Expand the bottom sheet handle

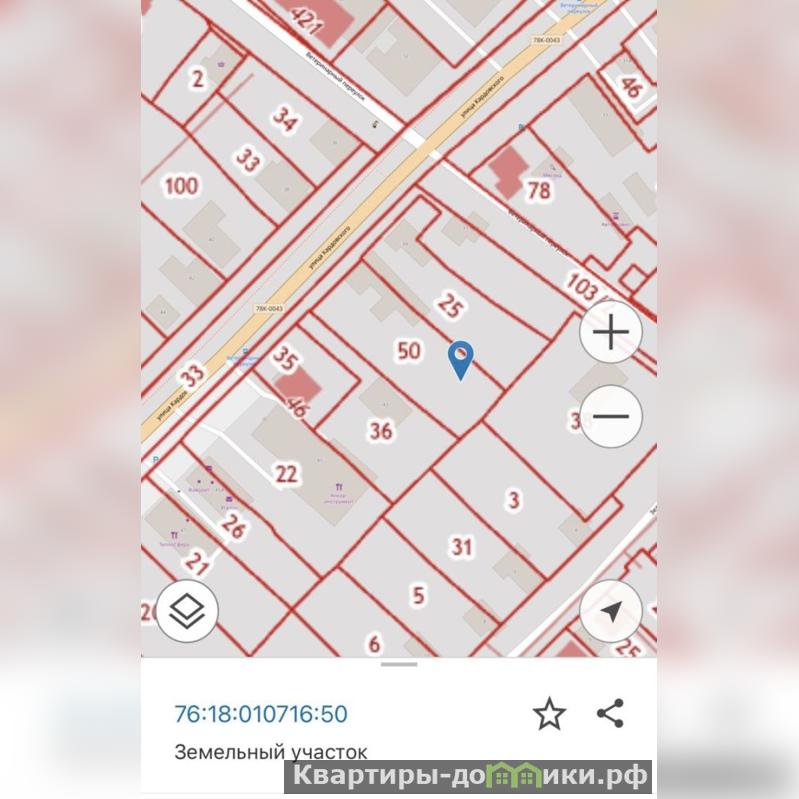click(x=399, y=663)
